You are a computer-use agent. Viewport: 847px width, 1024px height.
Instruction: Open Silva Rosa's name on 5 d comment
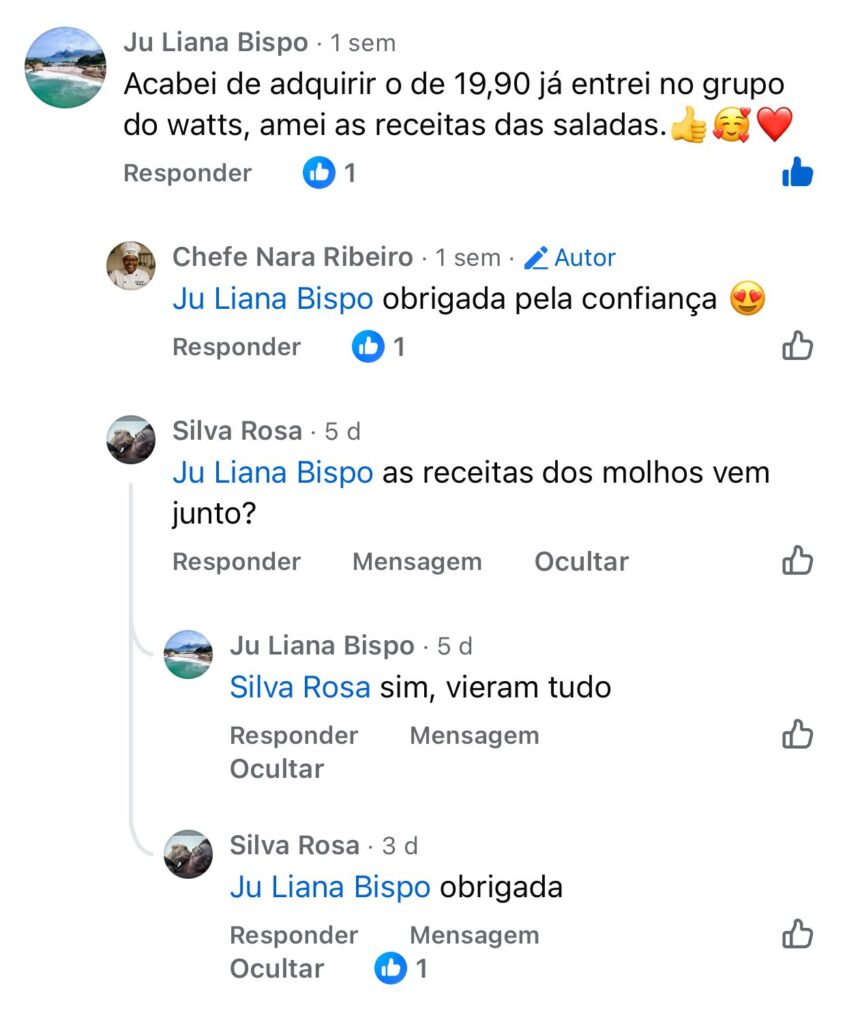(x=237, y=431)
